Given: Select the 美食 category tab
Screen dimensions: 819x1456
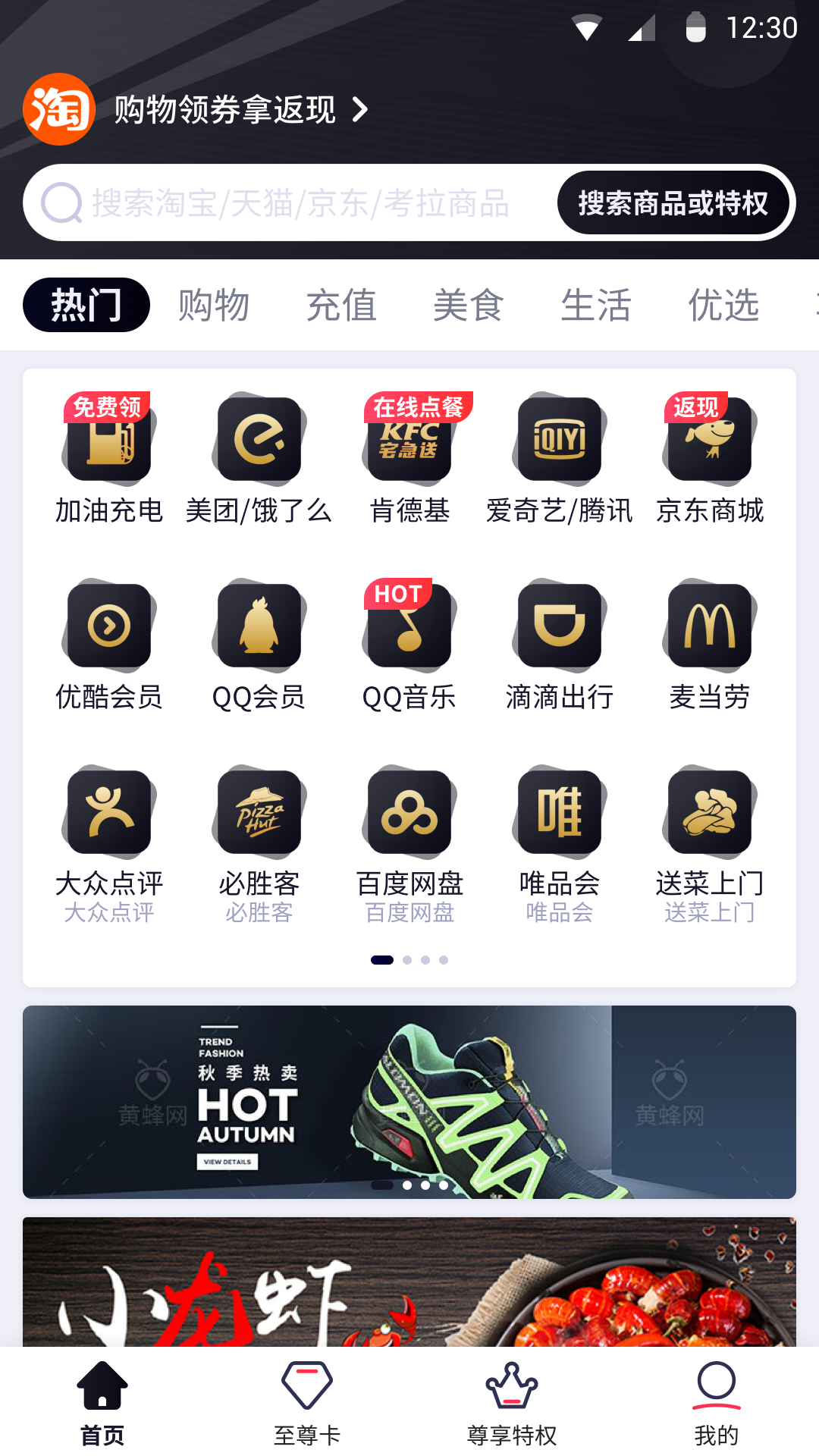Looking at the screenshot, I should coord(469,305).
